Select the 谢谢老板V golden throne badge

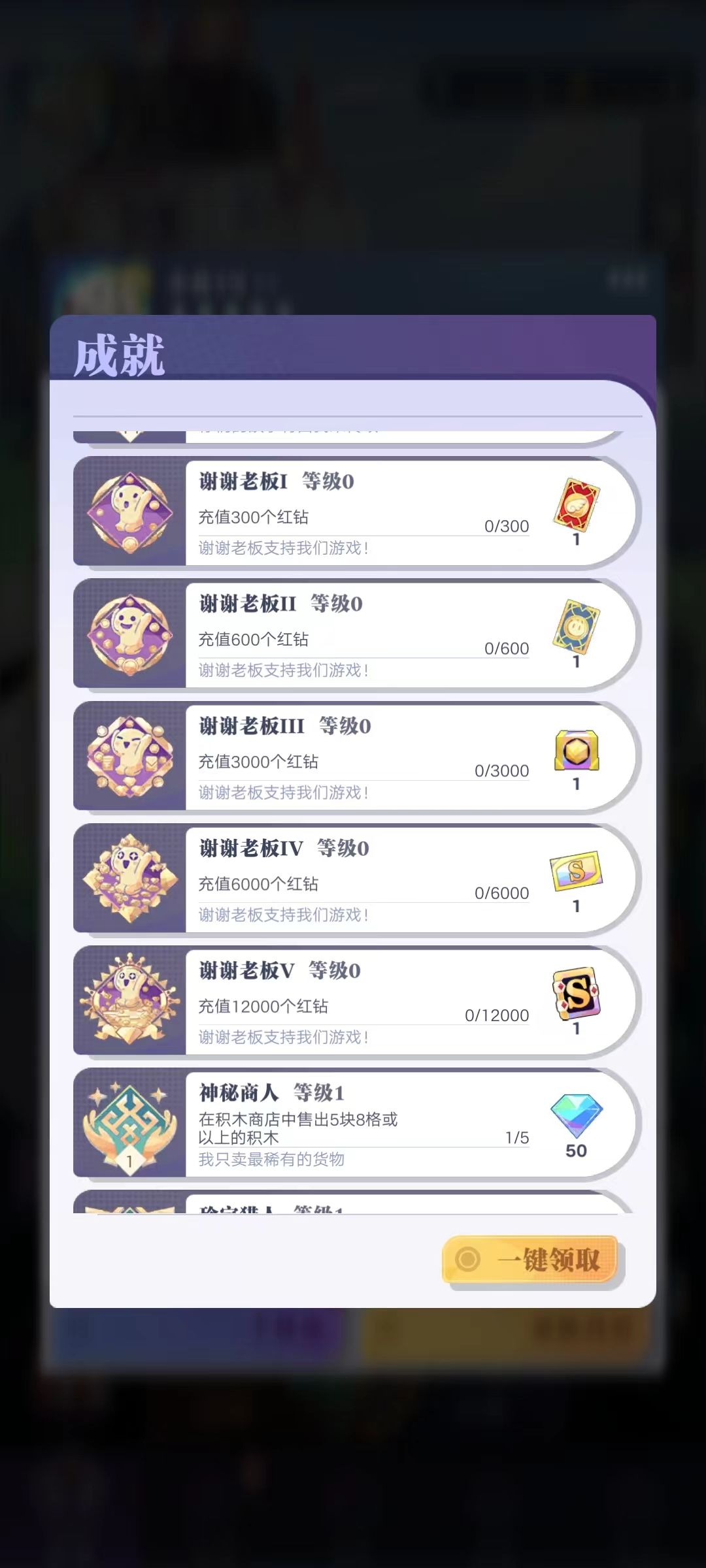(129, 1001)
